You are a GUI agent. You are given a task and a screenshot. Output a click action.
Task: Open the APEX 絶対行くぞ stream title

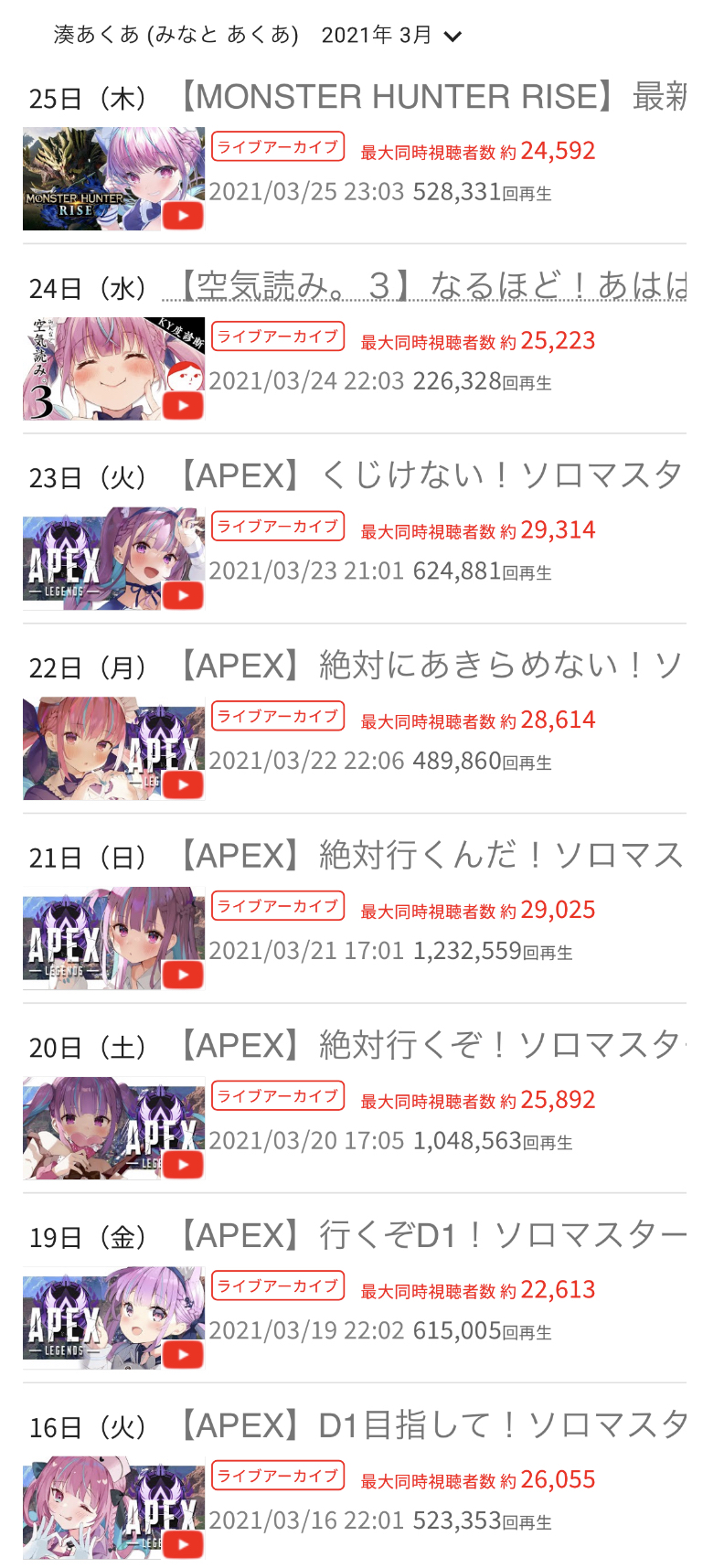coord(431,1045)
